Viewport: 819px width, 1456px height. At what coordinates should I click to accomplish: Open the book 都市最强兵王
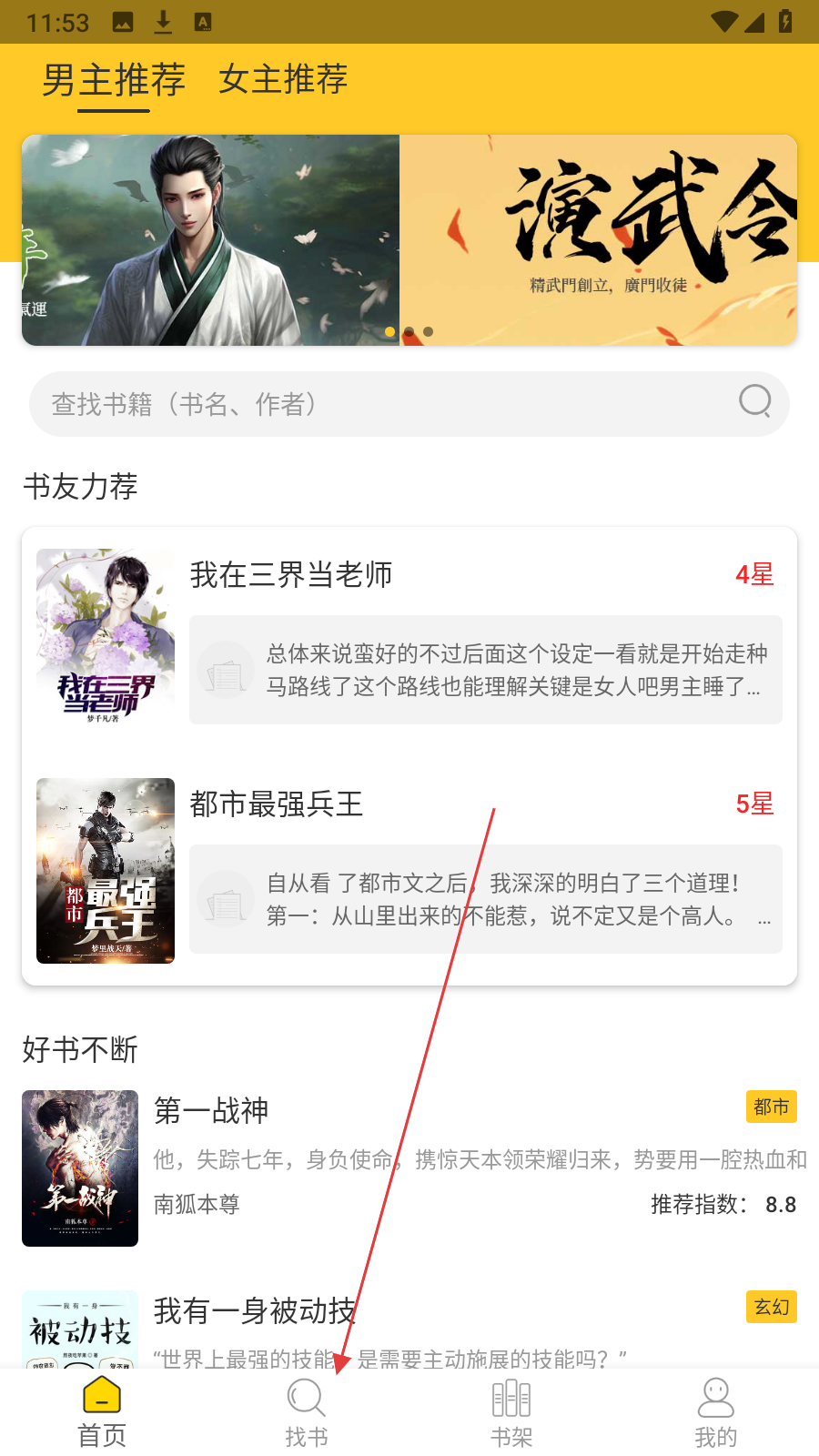[277, 804]
